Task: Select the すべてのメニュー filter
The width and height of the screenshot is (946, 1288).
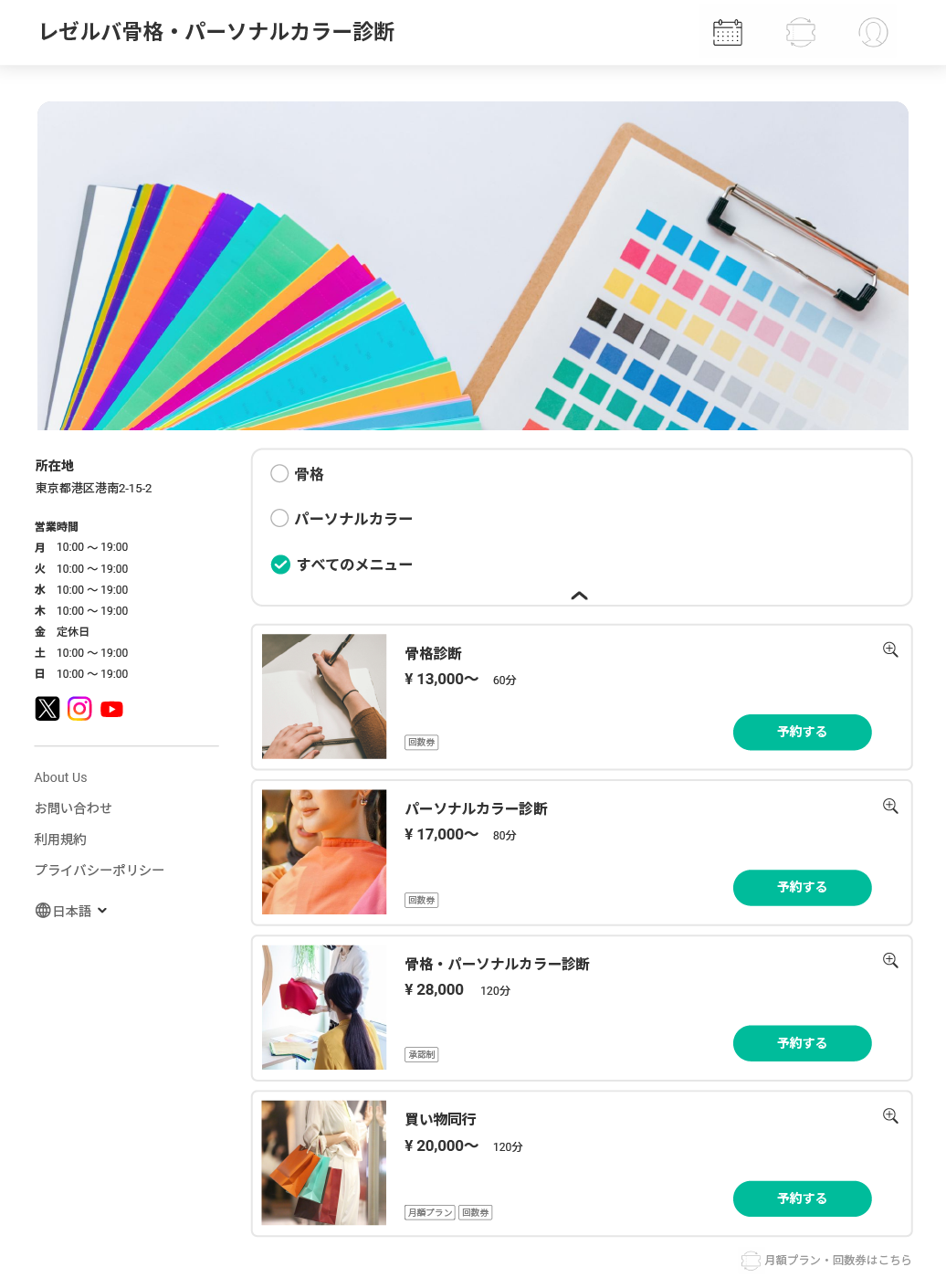Action: (x=280, y=565)
